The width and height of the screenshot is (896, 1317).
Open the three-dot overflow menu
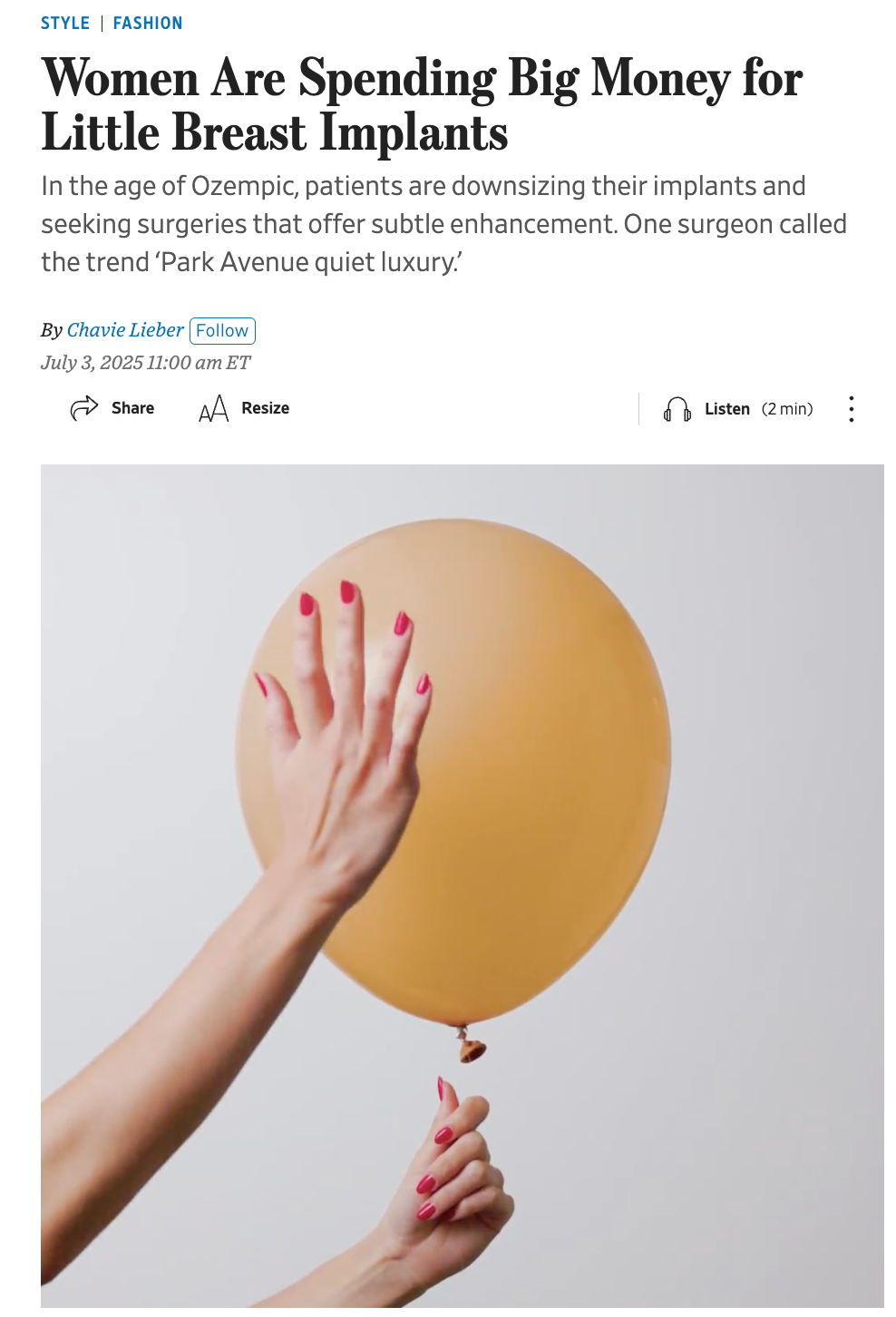point(851,409)
